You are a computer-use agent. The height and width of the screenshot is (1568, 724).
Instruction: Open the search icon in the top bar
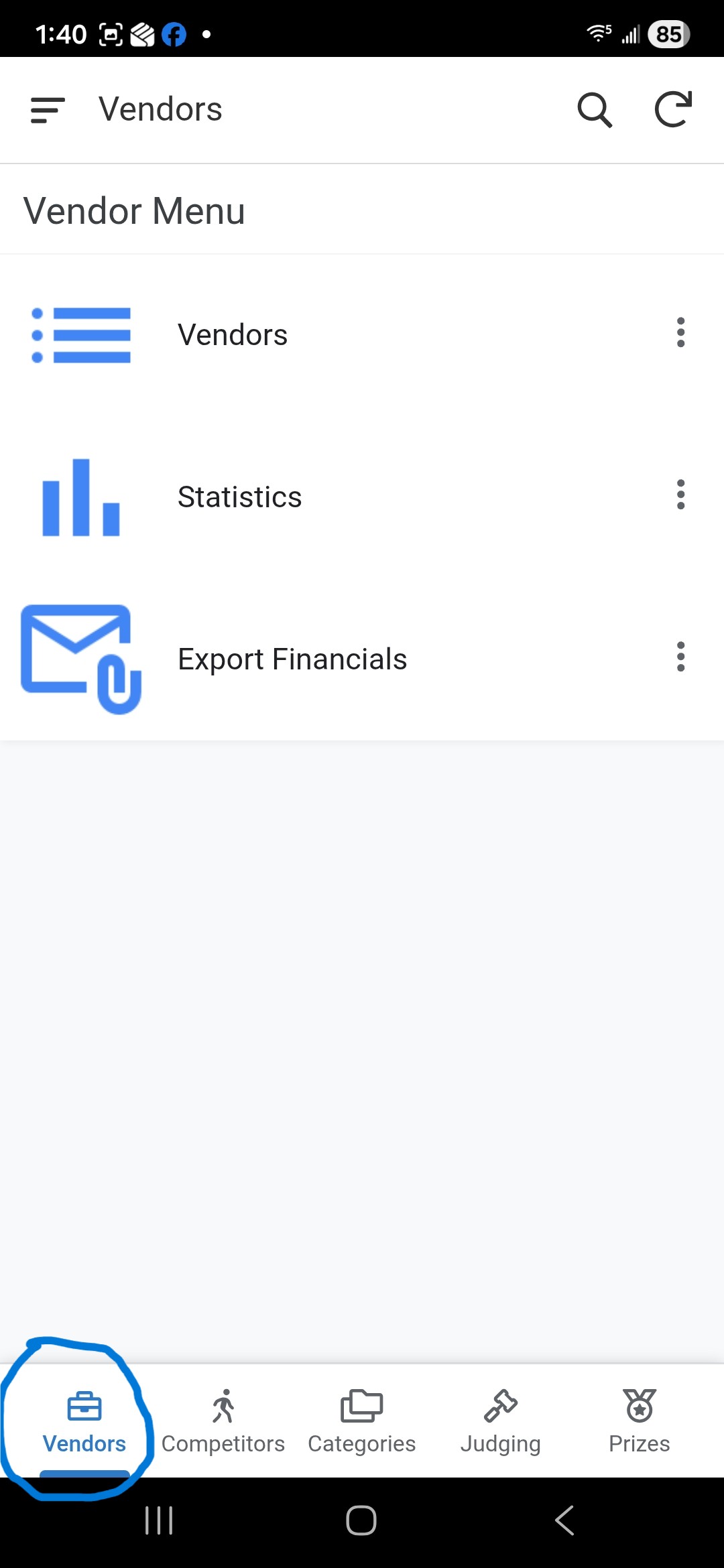[595, 110]
